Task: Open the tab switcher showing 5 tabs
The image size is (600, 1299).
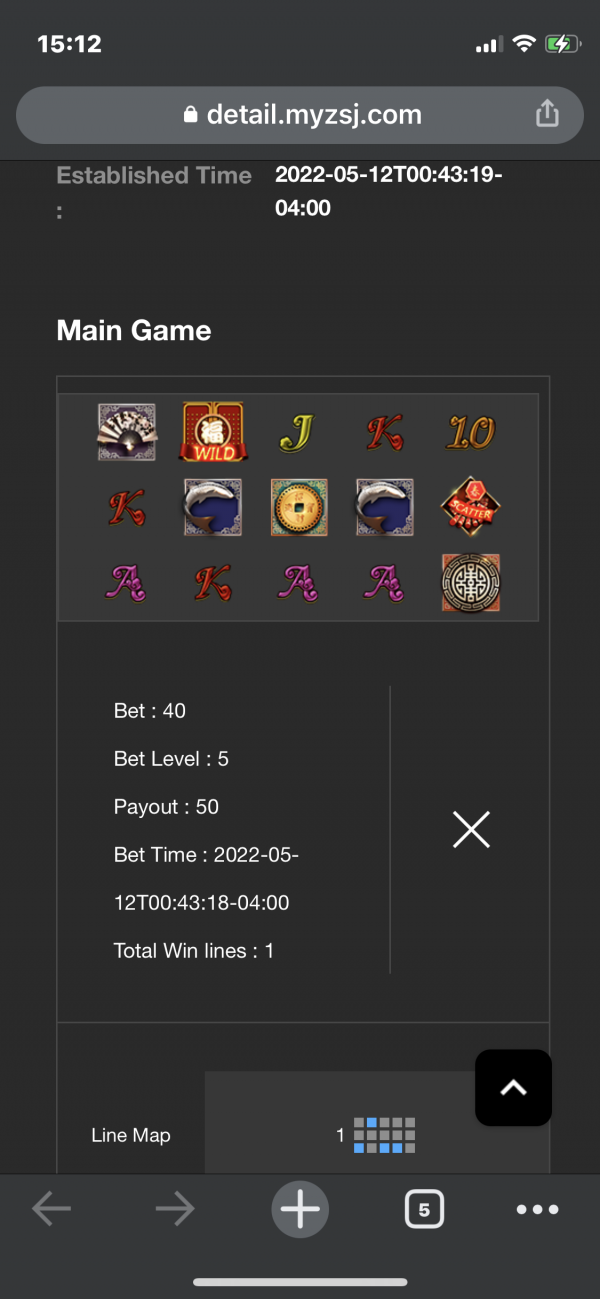Action: 424,1210
